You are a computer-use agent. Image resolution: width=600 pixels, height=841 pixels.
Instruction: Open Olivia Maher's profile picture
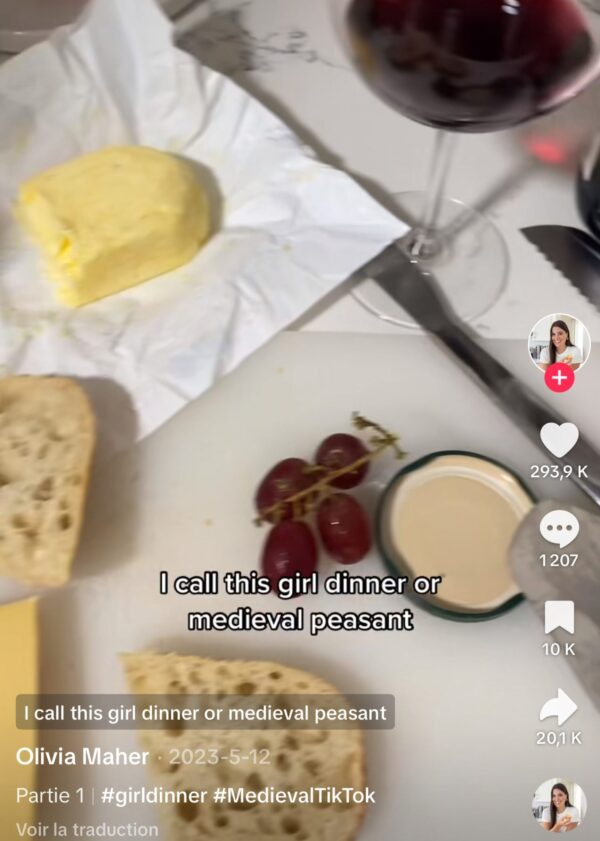pyautogui.click(x=559, y=343)
